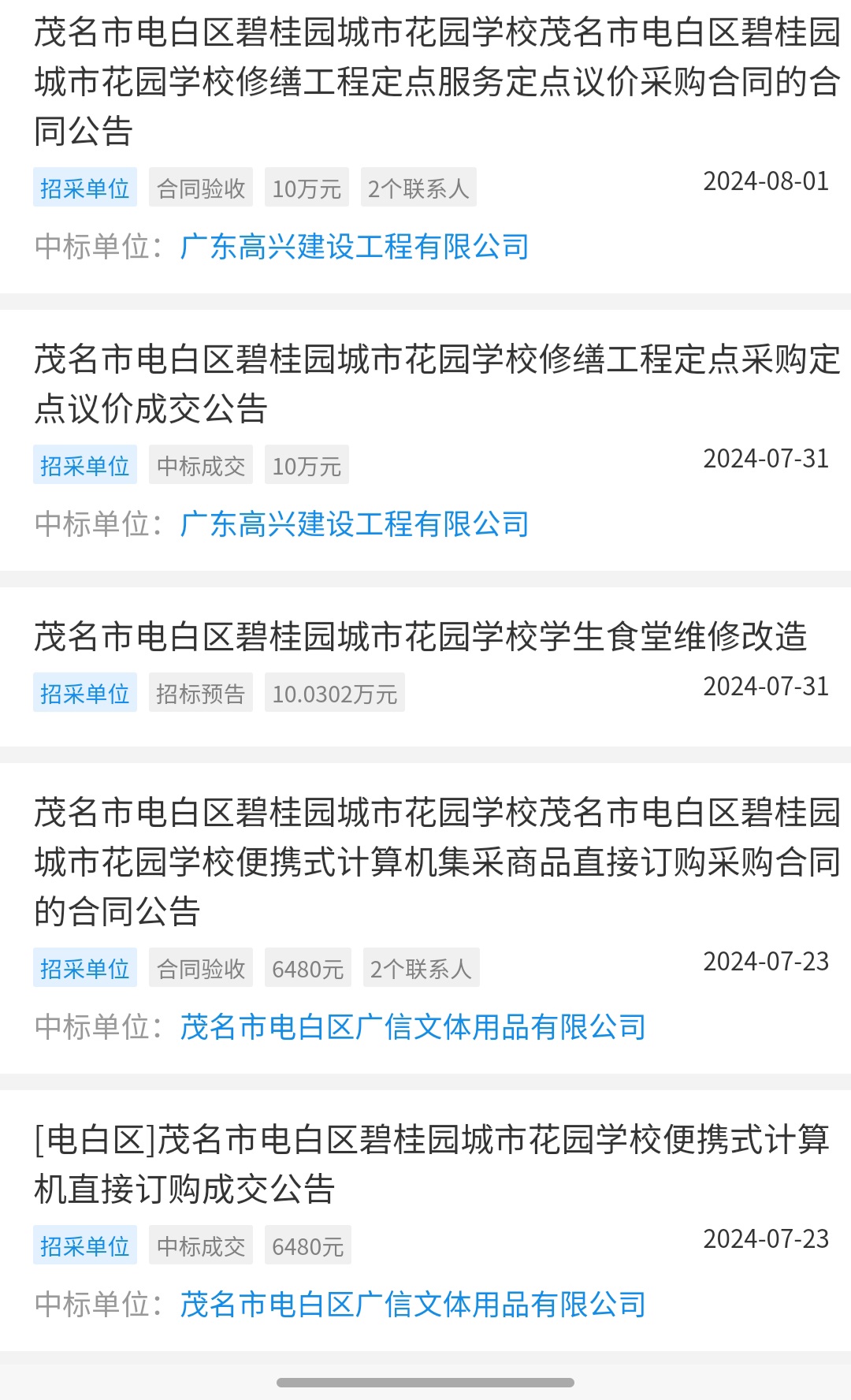Screen dimensions: 851x1400
Task: Tap 2个联系人 chip on the 10万元 listing
Action: coord(418,188)
